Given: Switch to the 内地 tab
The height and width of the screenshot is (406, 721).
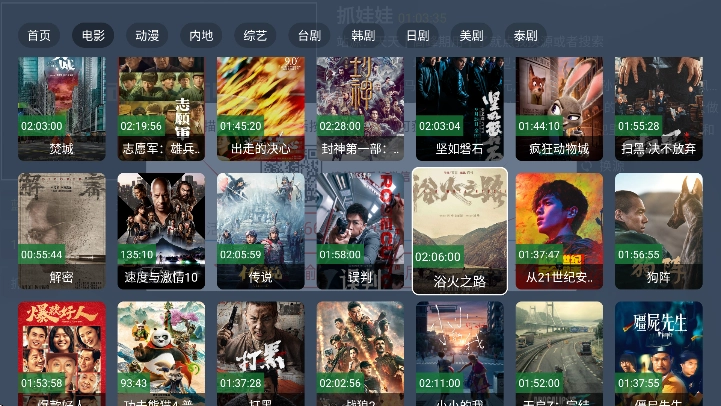Looking at the screenshot, I should click(201, 36).
